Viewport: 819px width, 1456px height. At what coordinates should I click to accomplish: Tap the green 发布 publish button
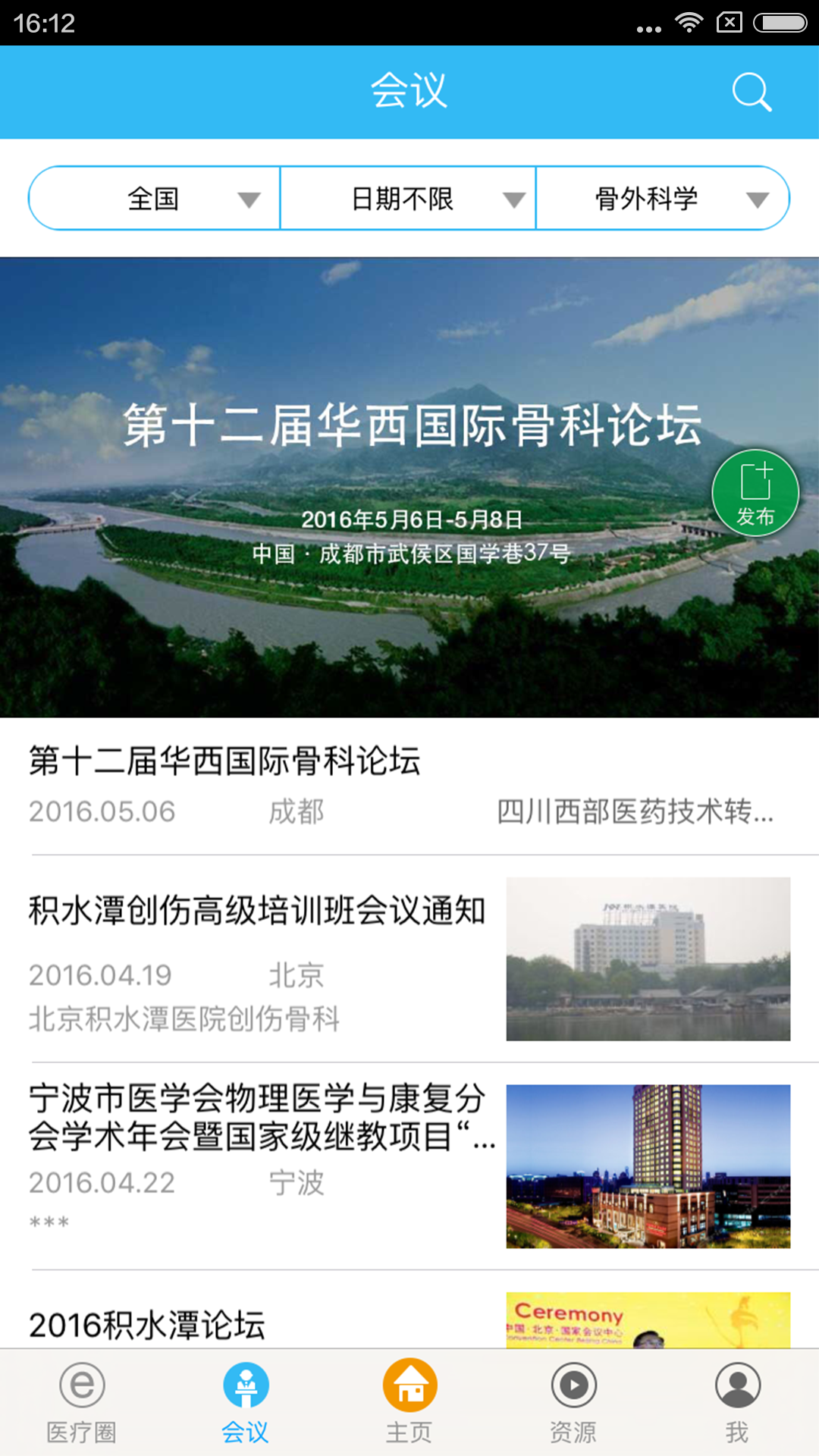point(755,494)
